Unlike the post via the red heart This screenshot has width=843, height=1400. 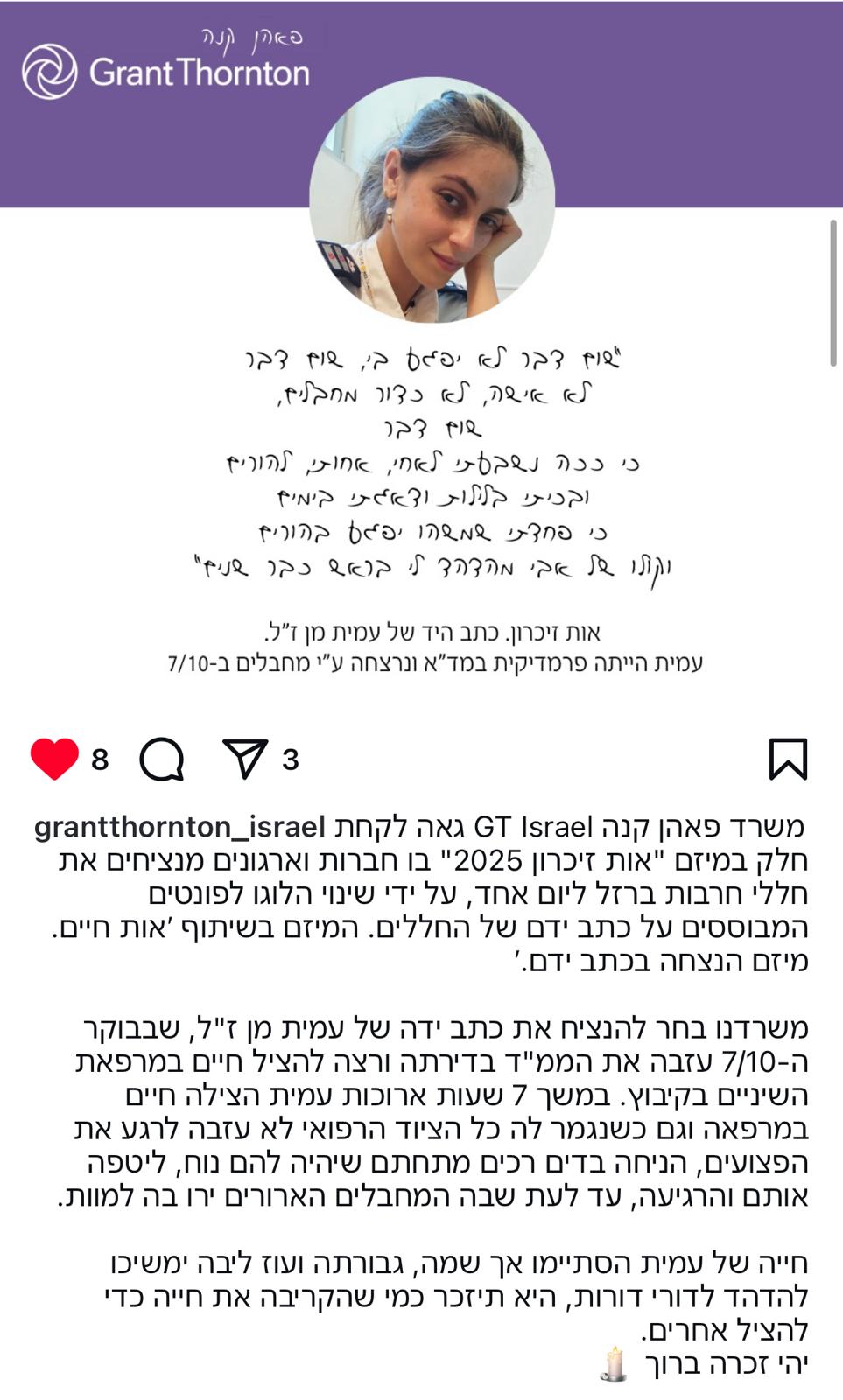[x=54, y=759]
